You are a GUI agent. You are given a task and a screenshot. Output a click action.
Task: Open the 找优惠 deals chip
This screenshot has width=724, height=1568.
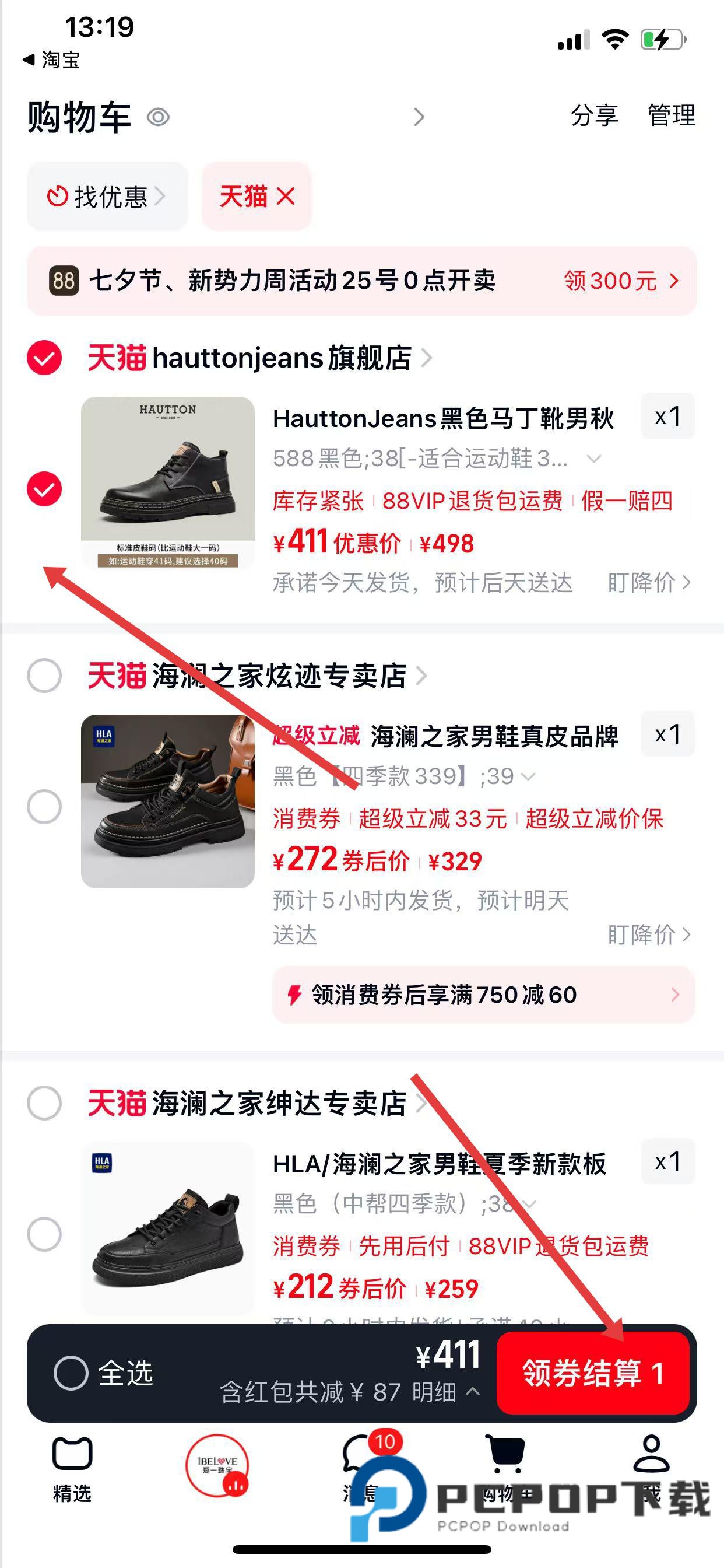coord(107,197)
